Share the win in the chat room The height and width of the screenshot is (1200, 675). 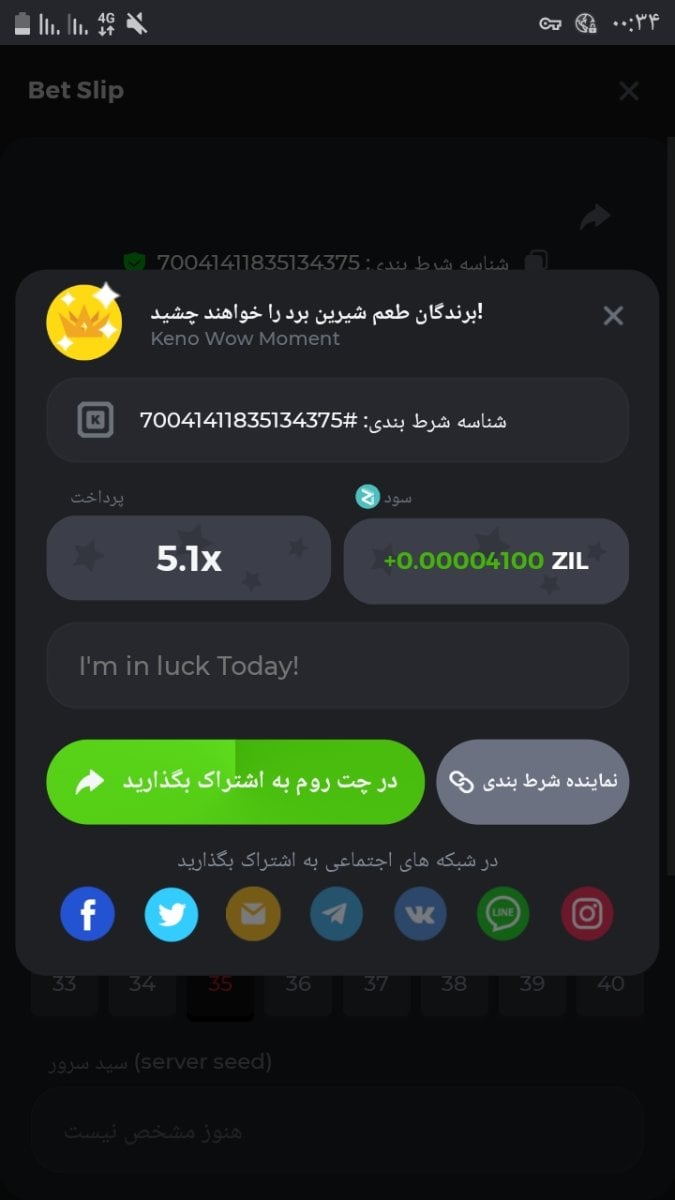tap(235, 782)
